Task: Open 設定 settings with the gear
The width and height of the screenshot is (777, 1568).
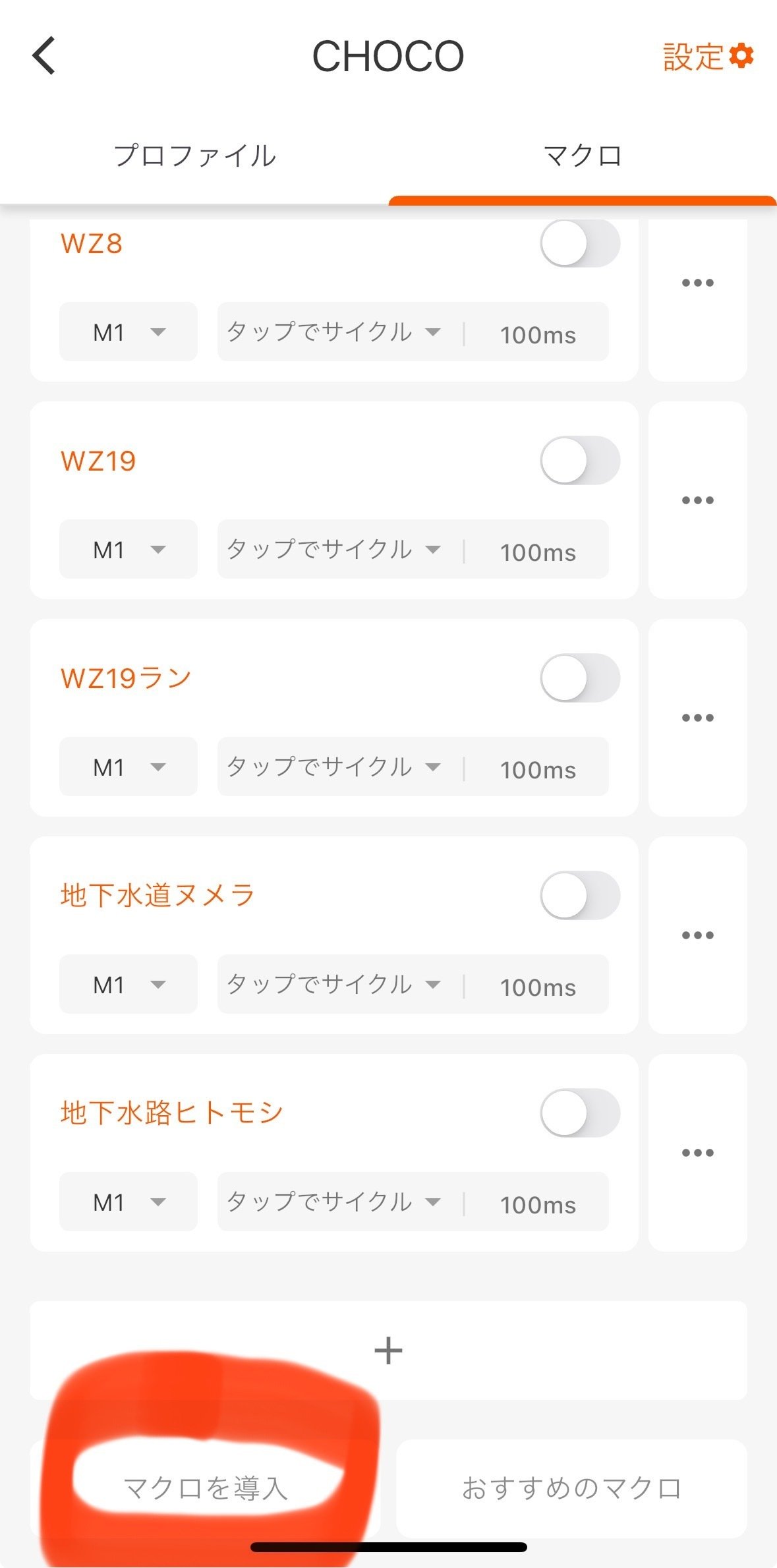Action: pyautogui.click(x=708, y=57)
